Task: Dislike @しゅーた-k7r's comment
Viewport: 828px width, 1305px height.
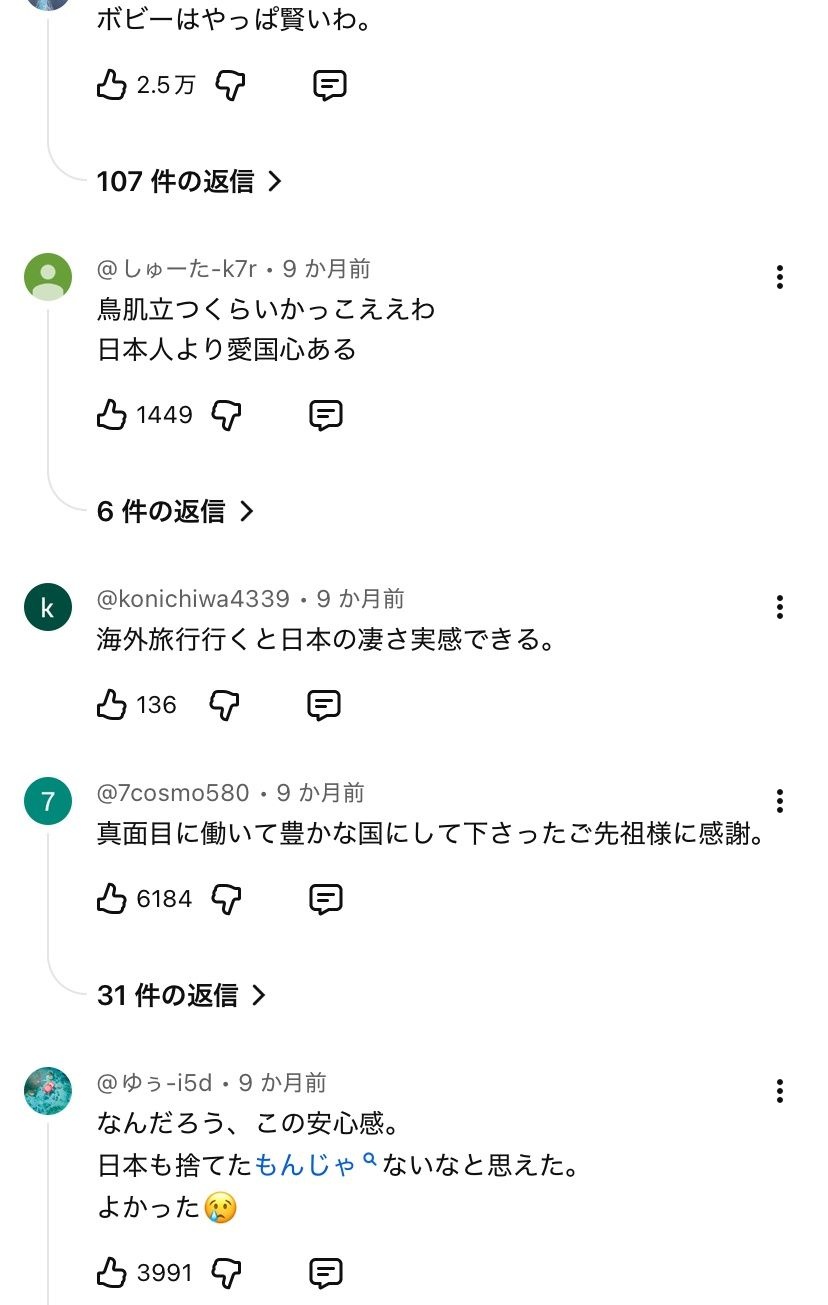Action: pyautogui.click(x=227, y=415)
